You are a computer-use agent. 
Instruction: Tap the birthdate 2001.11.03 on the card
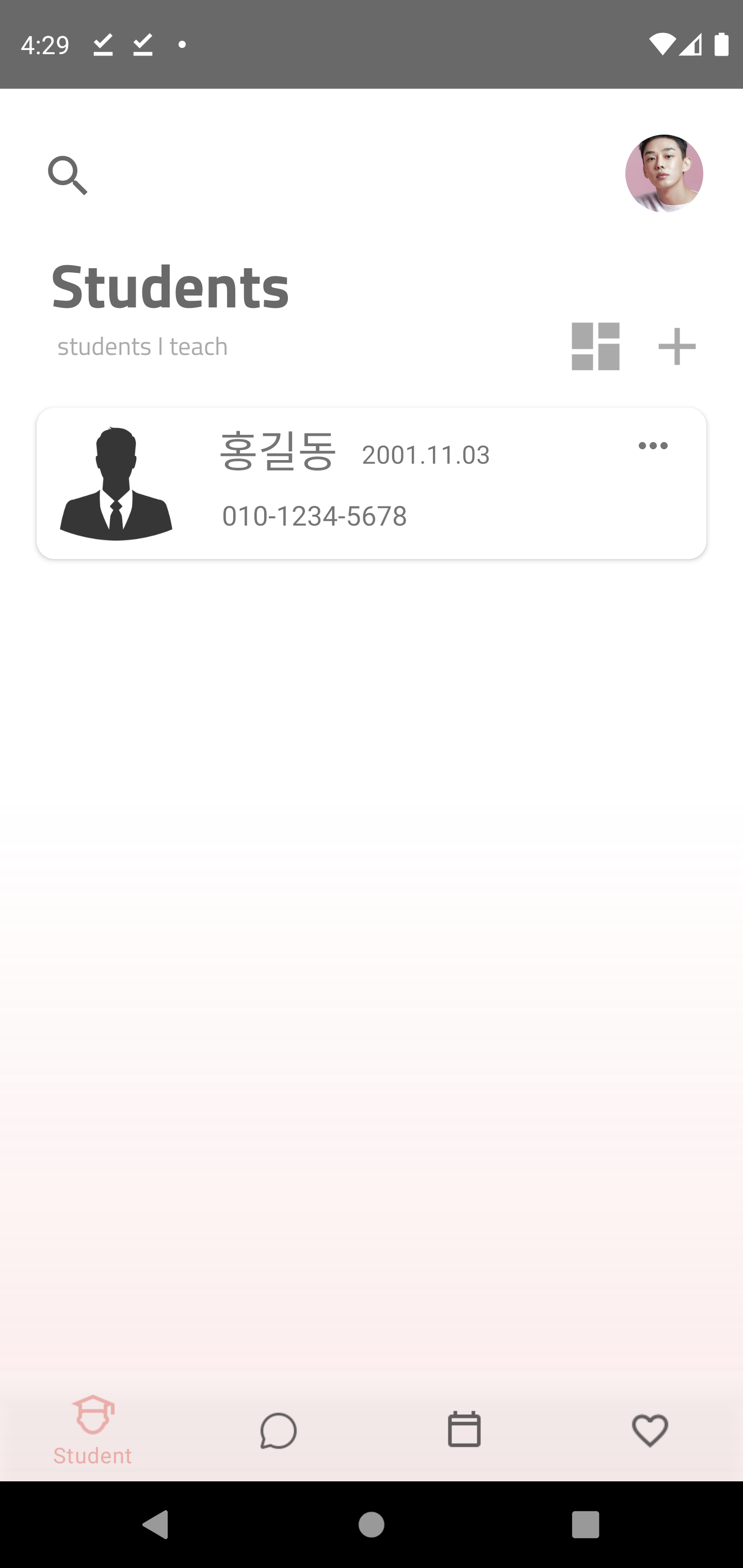click(x=425, y=454)
